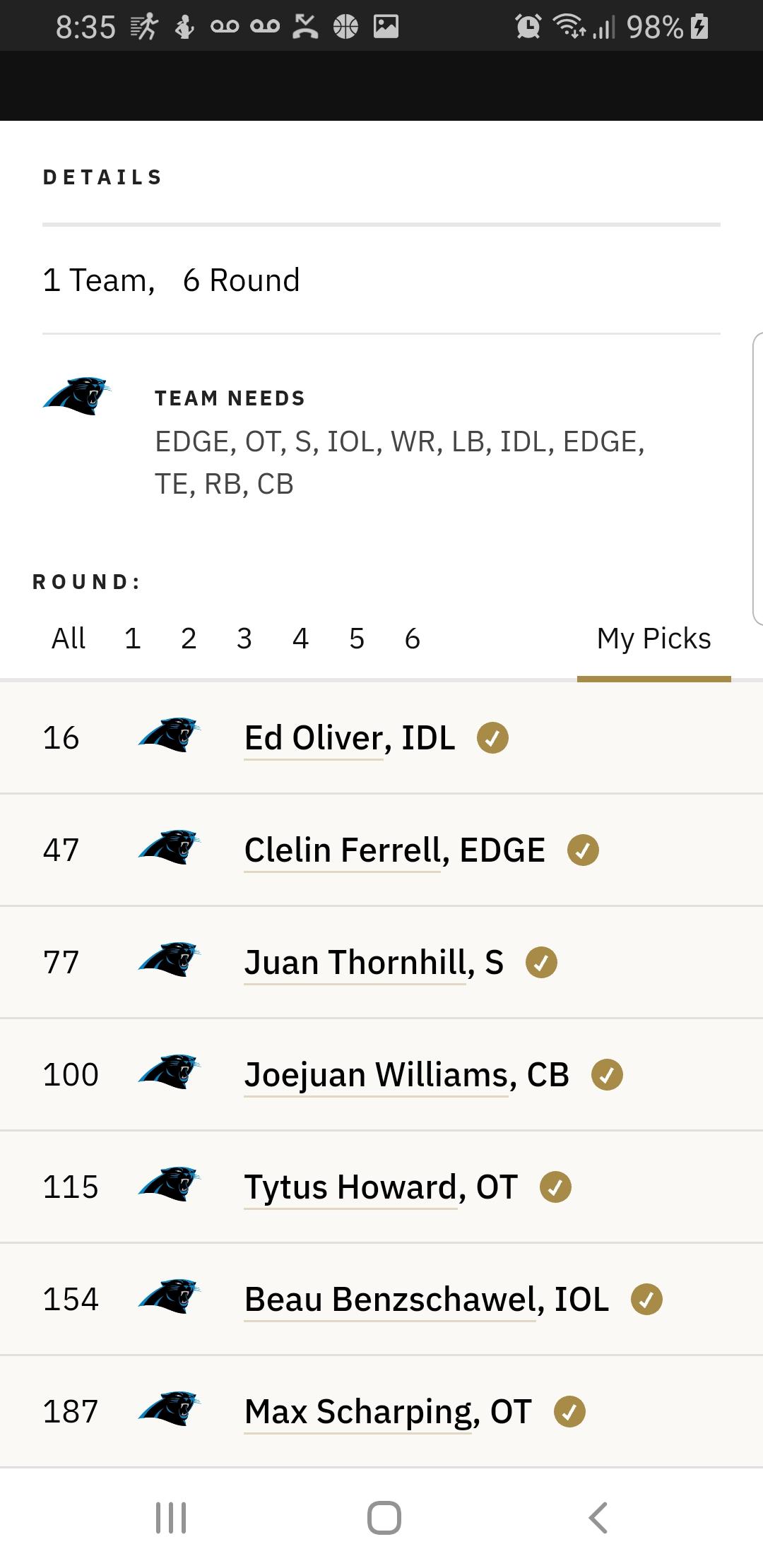Select round 2 tab
763x1568 pixels.
coord(189,639)
